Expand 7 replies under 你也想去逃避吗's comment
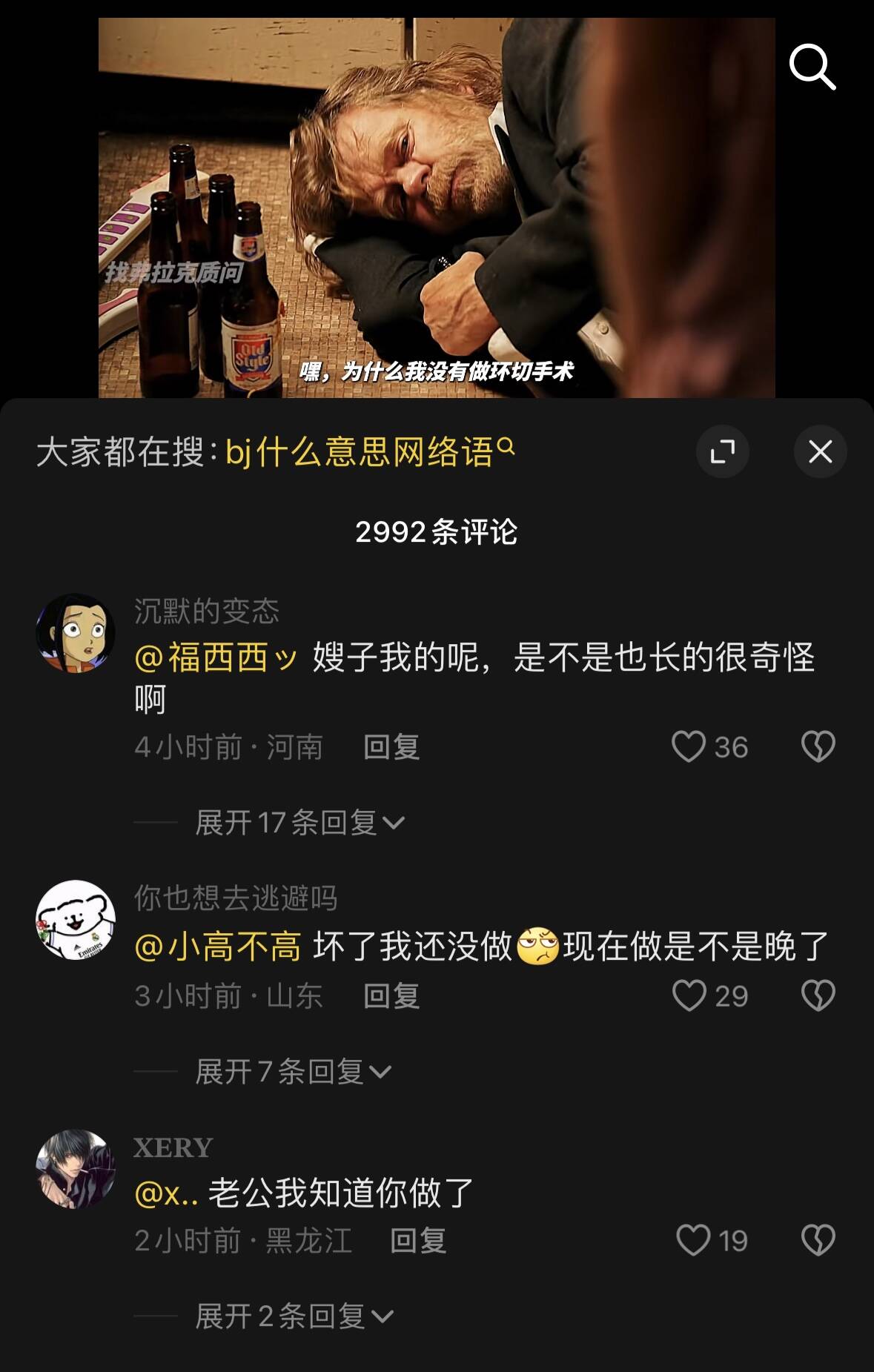This screenshot has width=874, height=1372. tap(293, 1072)
